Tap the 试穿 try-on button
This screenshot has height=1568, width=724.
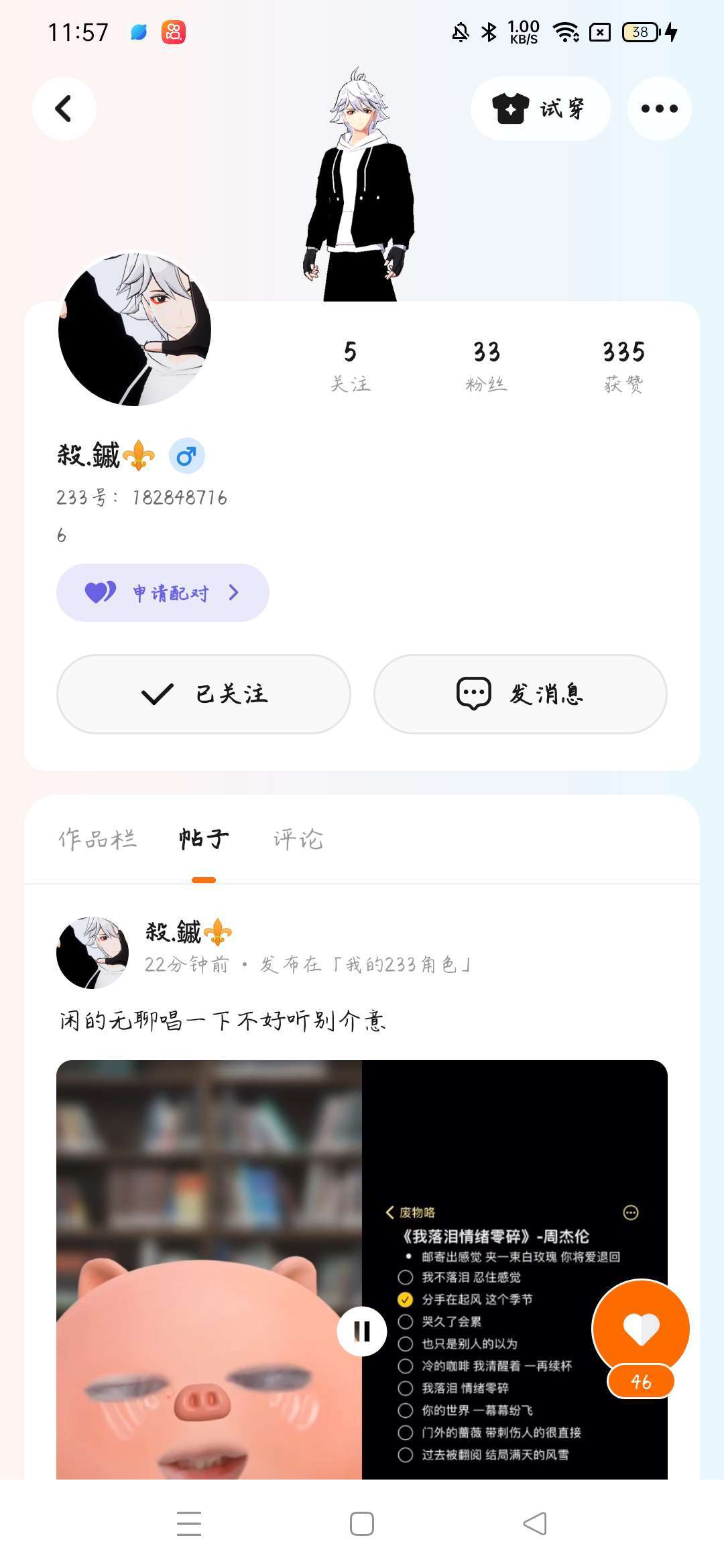(540, 109)
